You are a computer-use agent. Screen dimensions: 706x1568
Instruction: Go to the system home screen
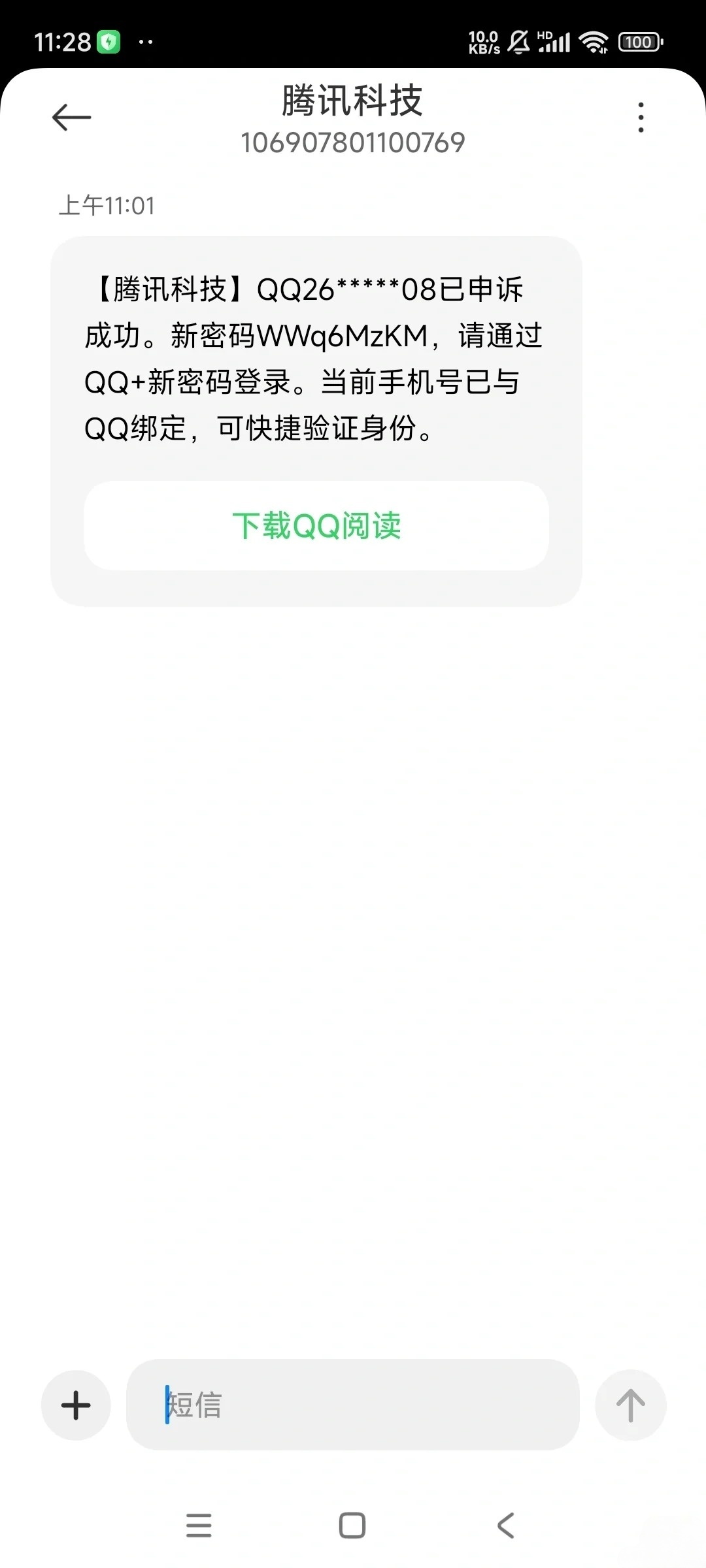point(352,1526)
